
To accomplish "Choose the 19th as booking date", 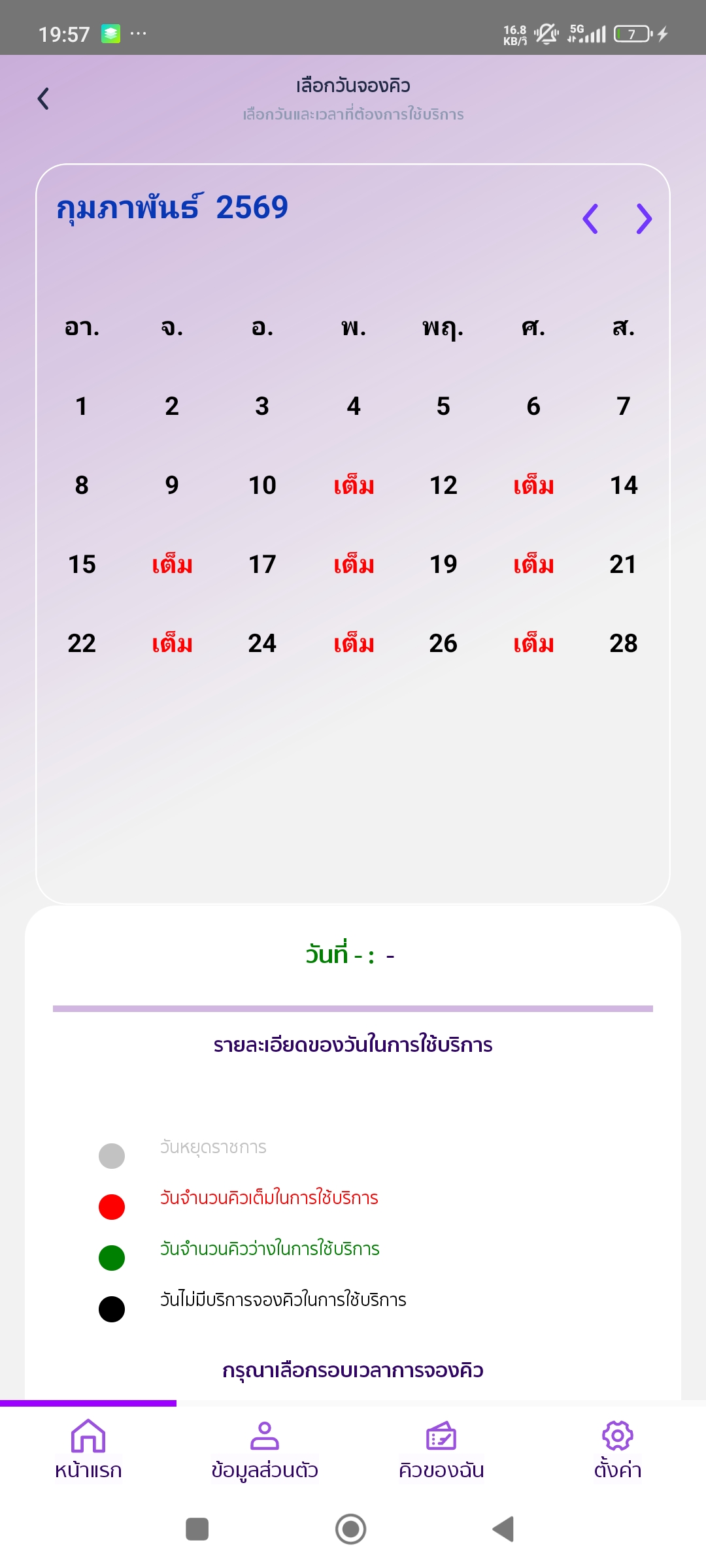I will [x=443, y=564].
